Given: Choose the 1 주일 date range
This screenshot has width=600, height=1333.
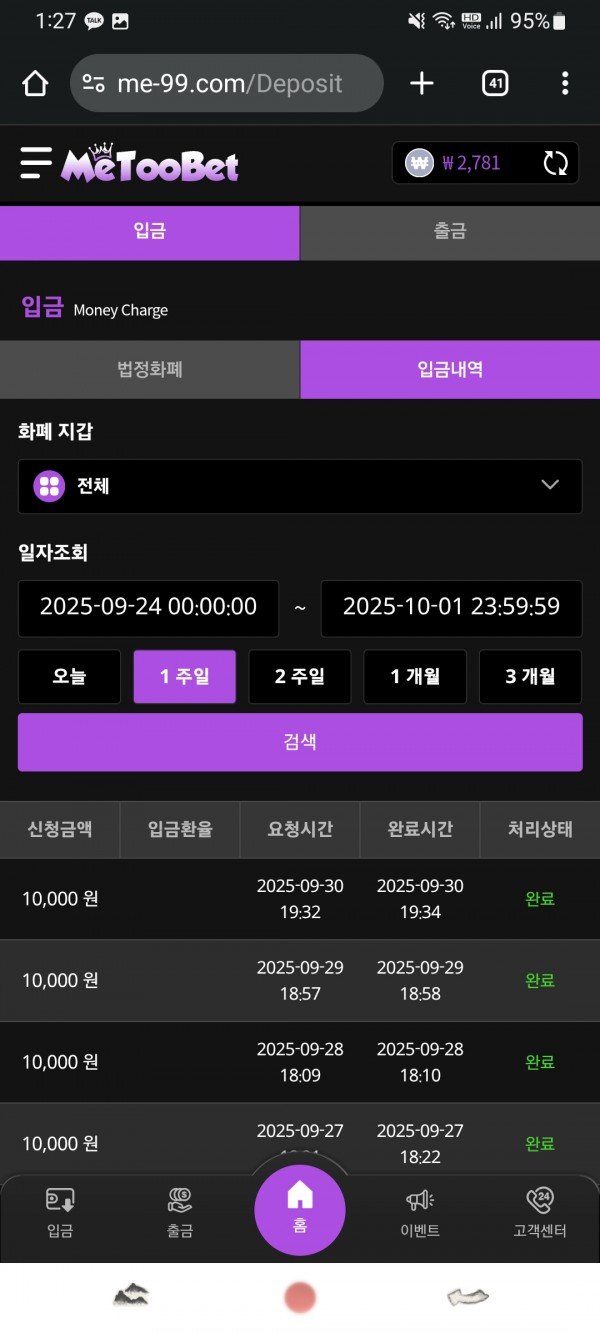Looking at the screenshot, I should [185, 677].
